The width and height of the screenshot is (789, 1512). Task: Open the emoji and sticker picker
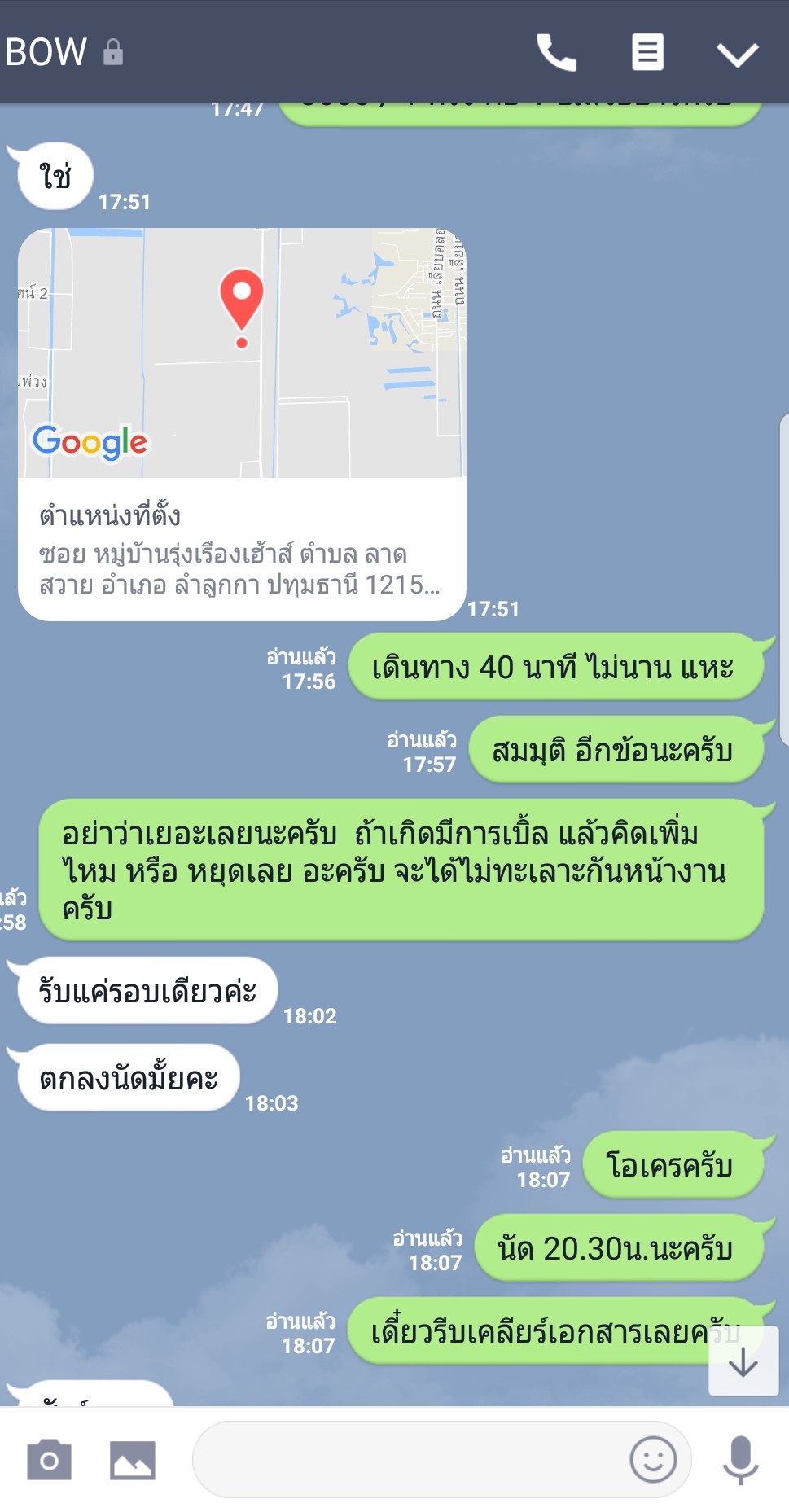(653, 1459)
